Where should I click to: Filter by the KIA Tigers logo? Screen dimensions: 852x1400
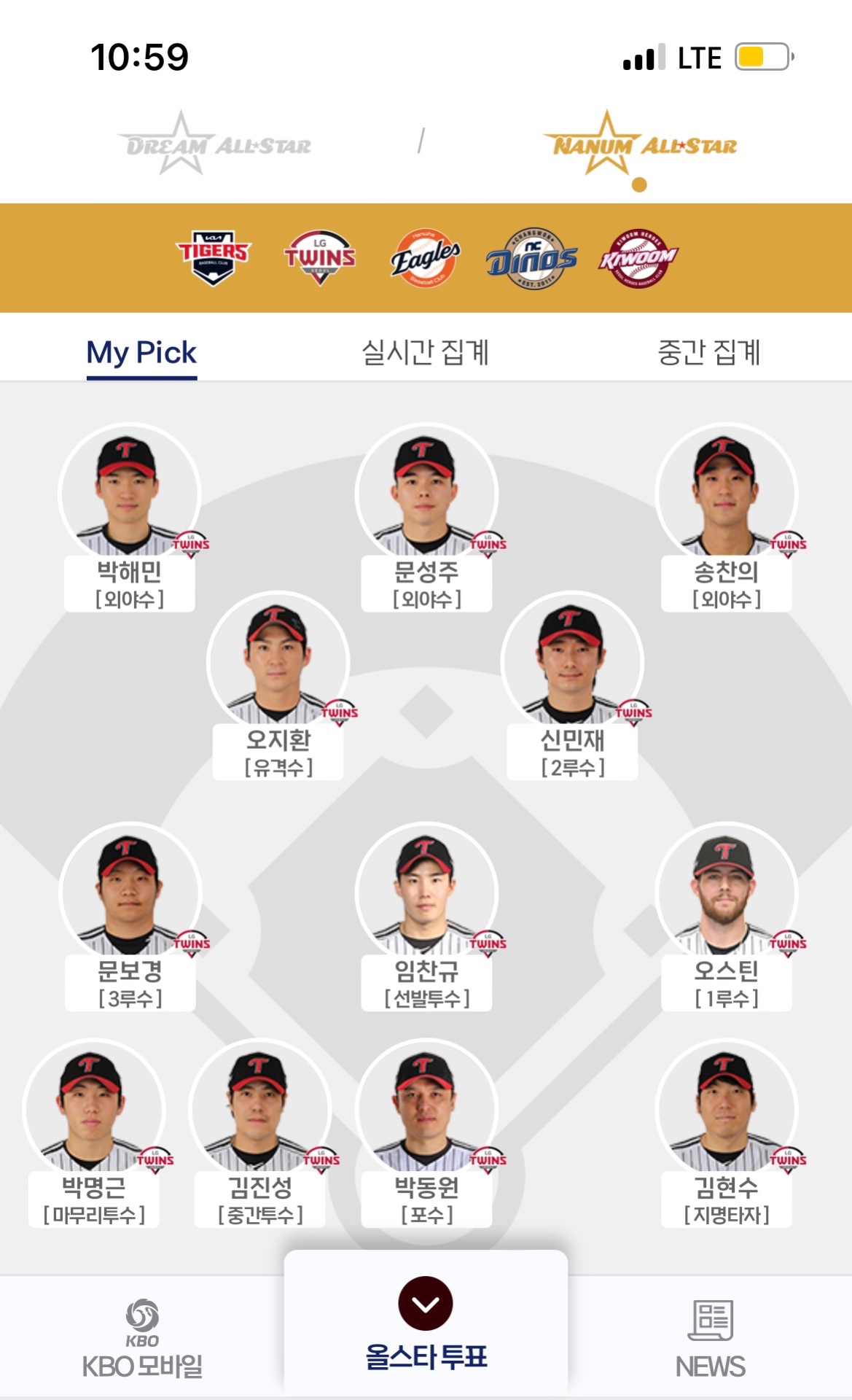coord(213,257)
